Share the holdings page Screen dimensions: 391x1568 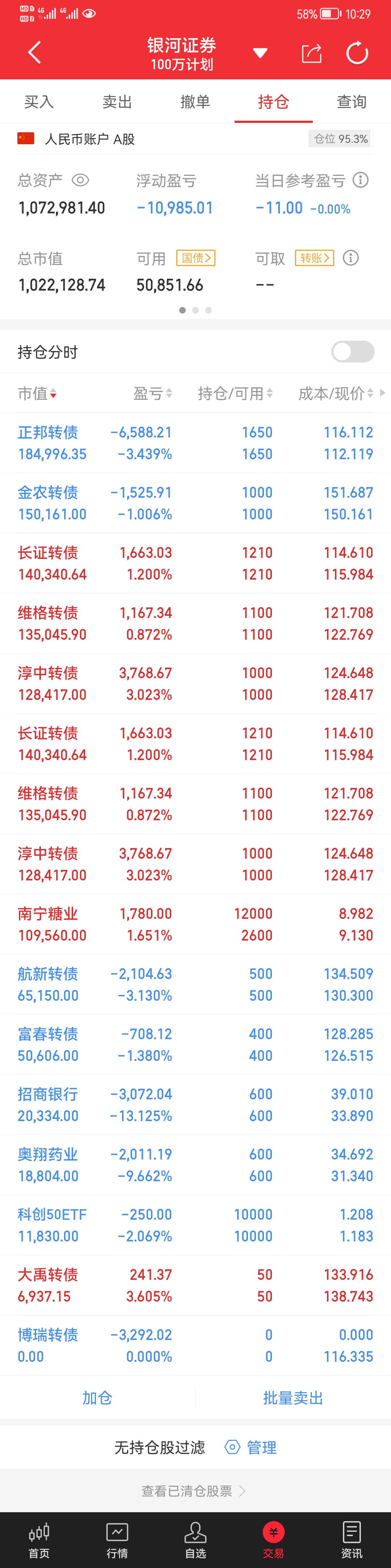coord(311,54)
